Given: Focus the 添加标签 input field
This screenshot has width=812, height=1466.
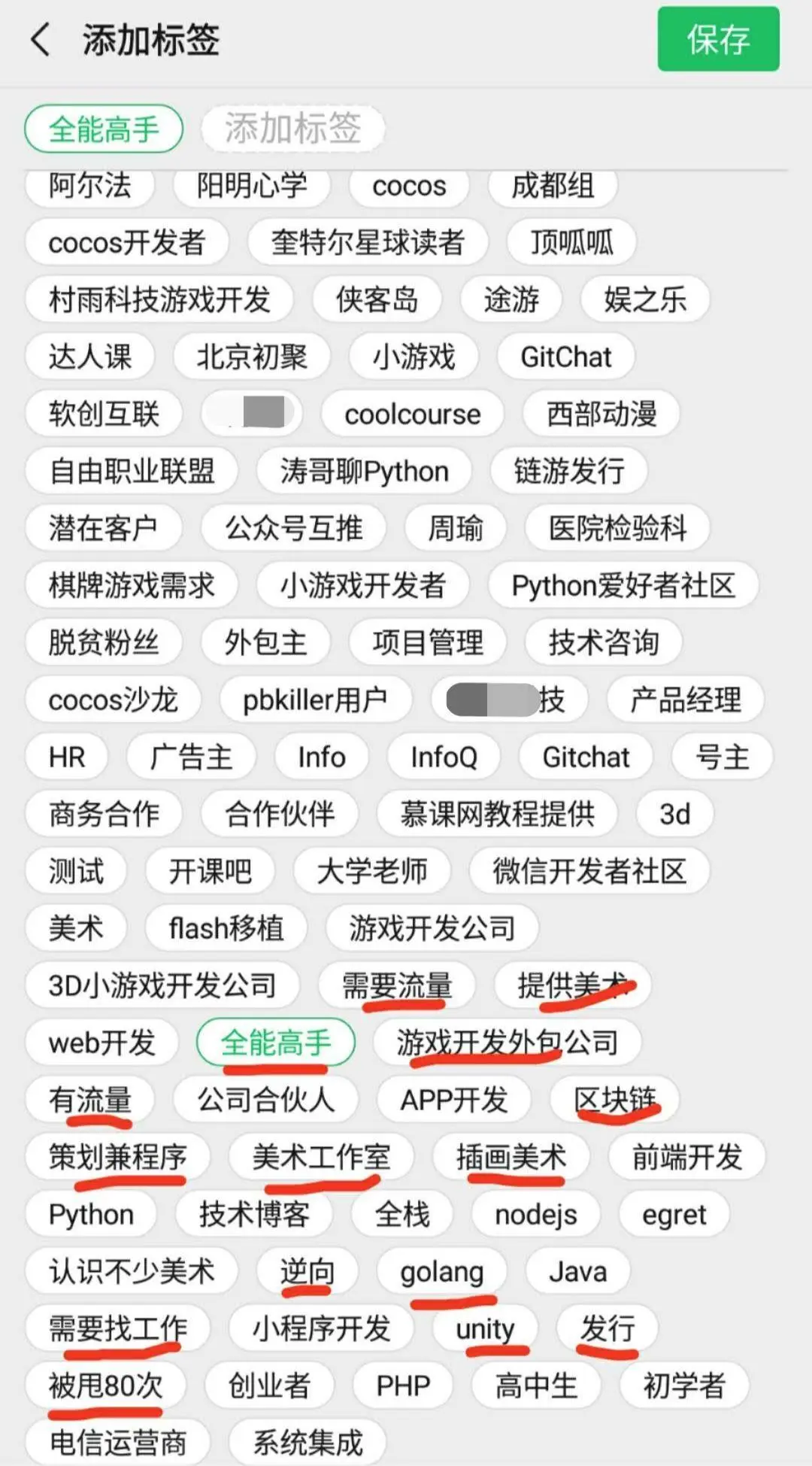Looking at the screenshot, I should coord(293,129).
